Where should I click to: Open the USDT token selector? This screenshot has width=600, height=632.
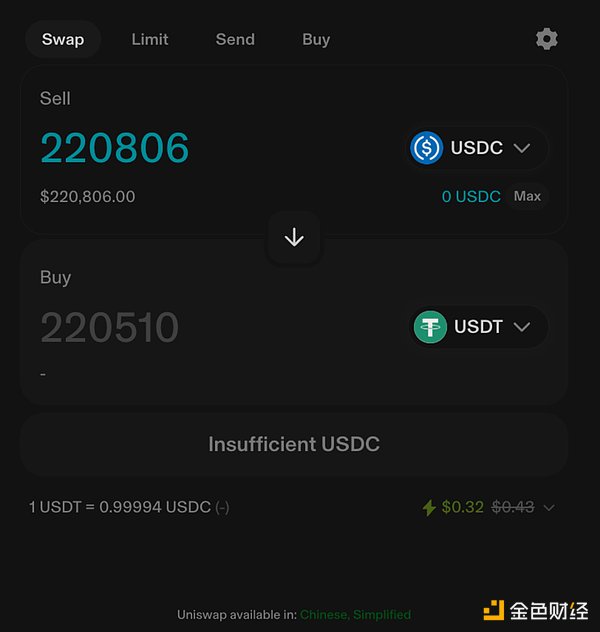click(x=480, y=327)
